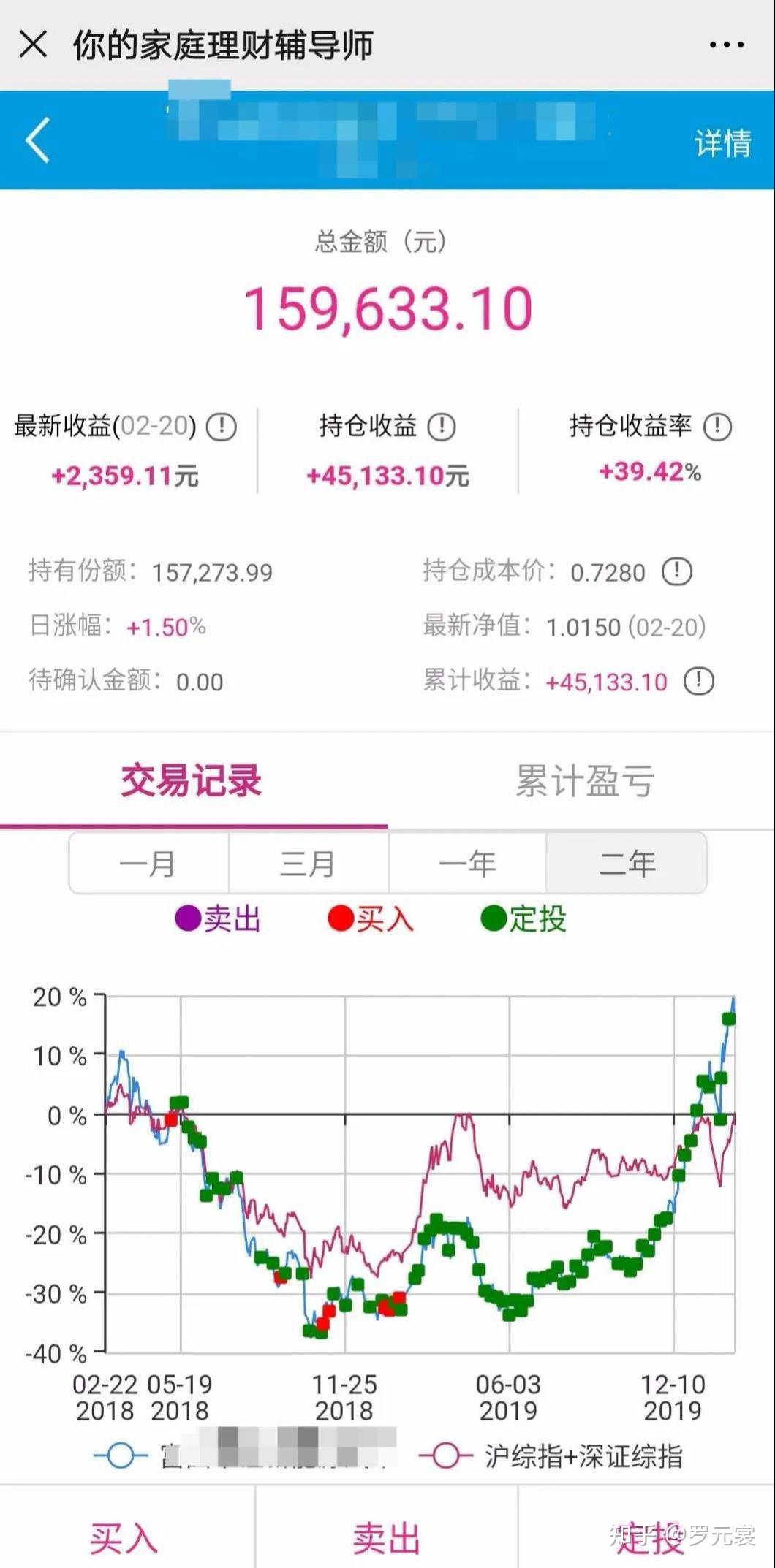Show info about 持仓成本价
Image resolution: width=775 pixels, height=1568 pixels.
click(677, 571)
